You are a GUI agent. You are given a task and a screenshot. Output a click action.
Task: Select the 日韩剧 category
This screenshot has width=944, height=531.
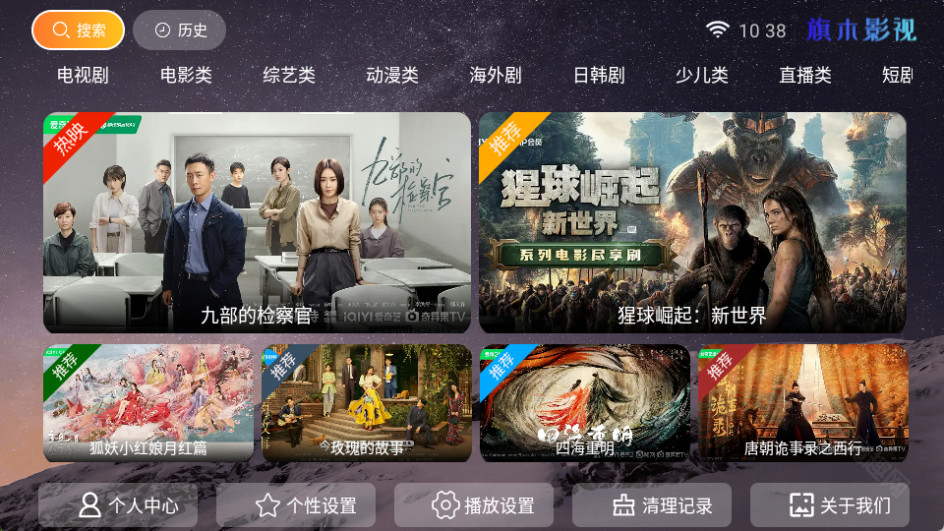coord(599,75)
